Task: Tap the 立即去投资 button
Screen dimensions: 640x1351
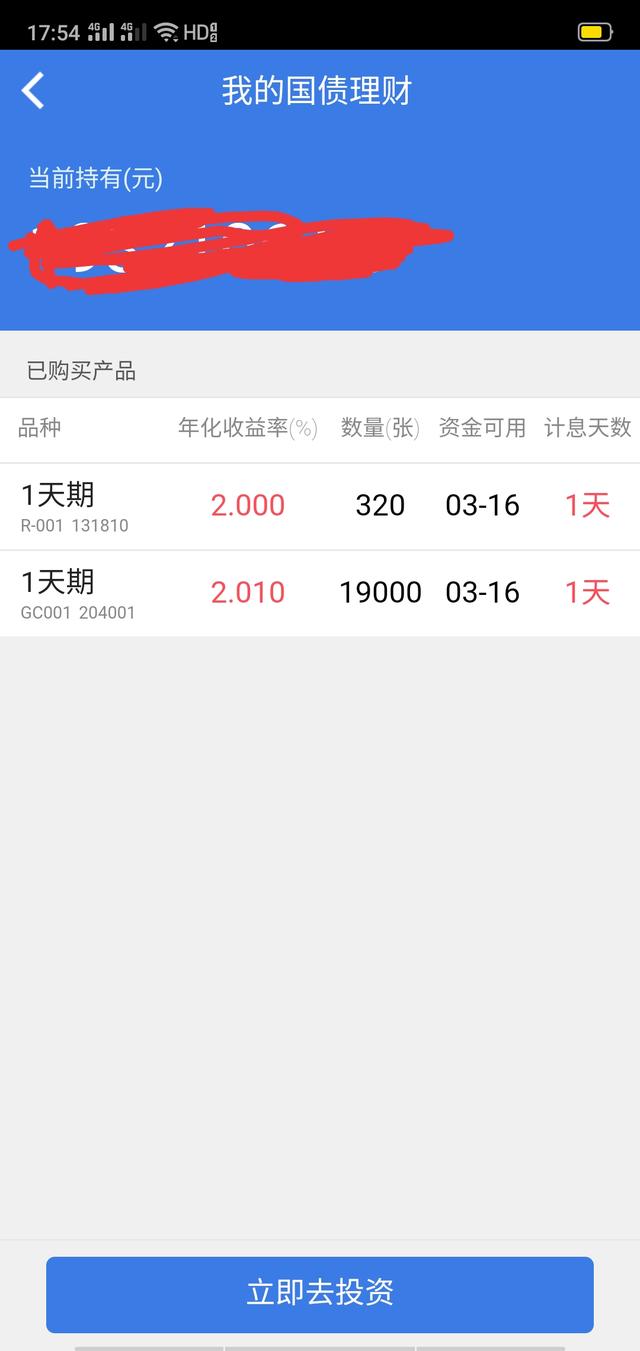Action: tap(320, 1294)
